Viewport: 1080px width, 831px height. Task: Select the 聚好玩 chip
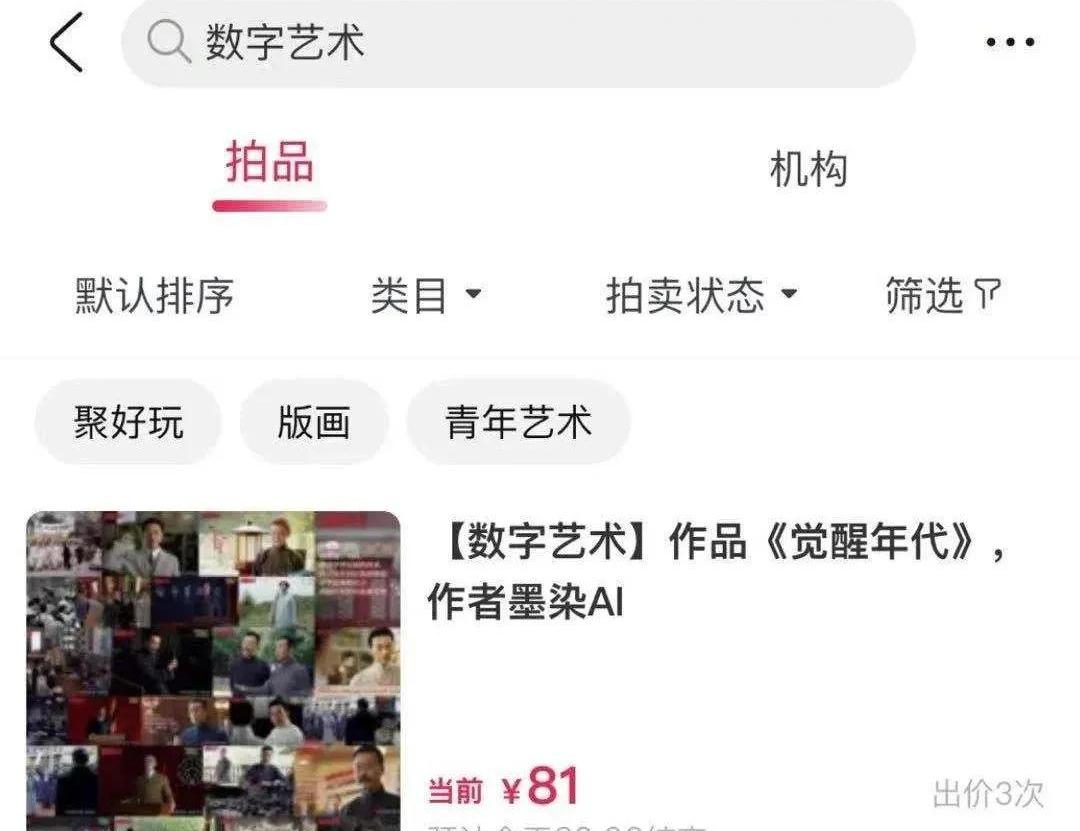(x=128, y=422)
